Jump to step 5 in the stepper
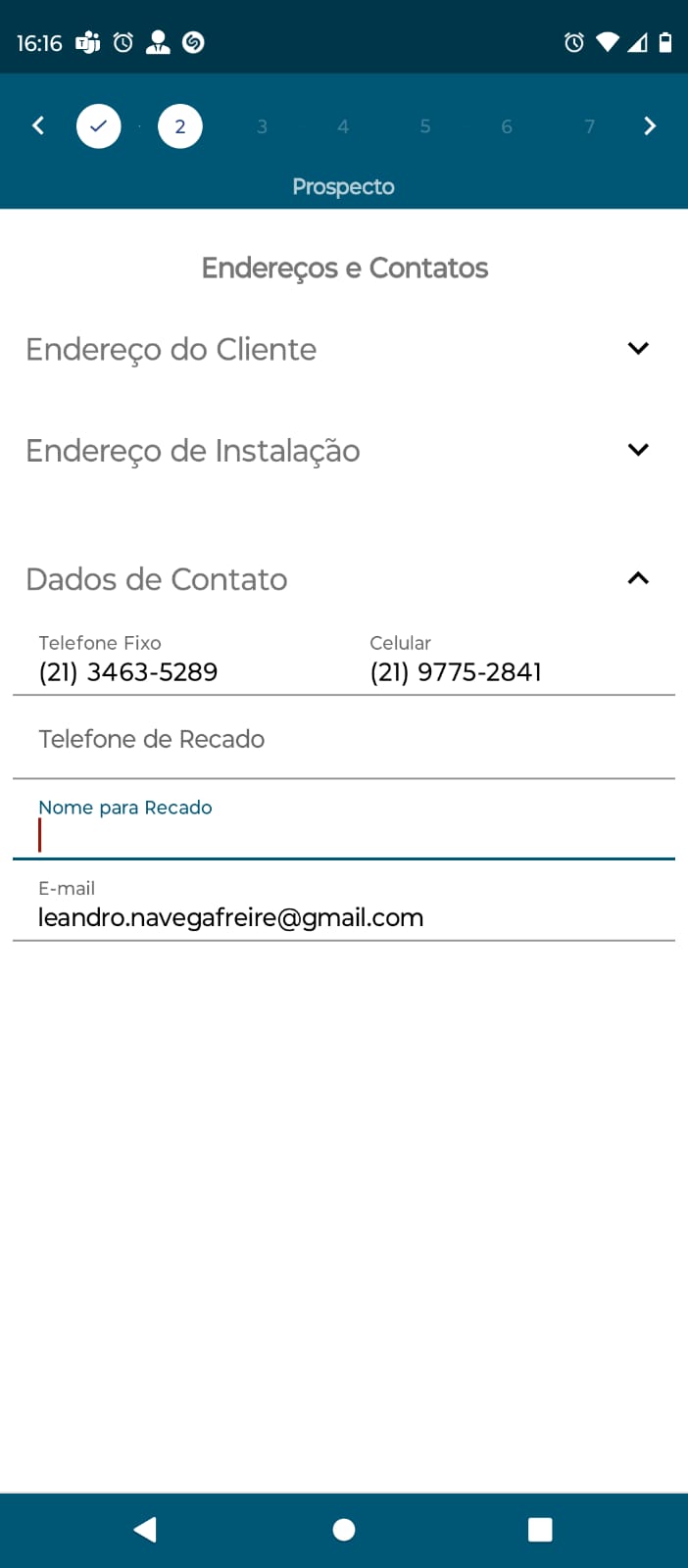The width and height of the screenshot is (688, 1568). click(425, 126)
